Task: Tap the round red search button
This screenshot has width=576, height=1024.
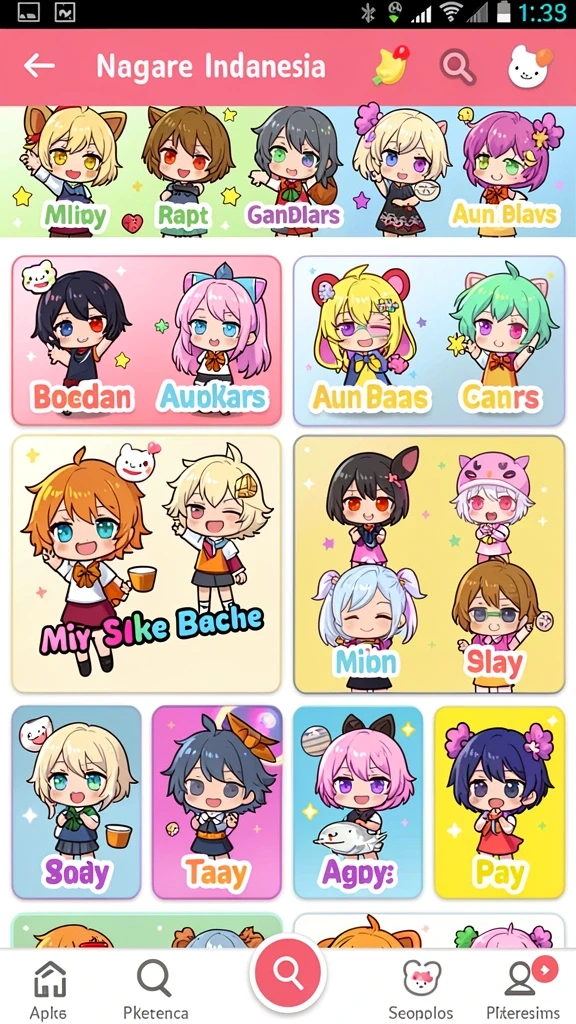Action: [x=287, y=972]
